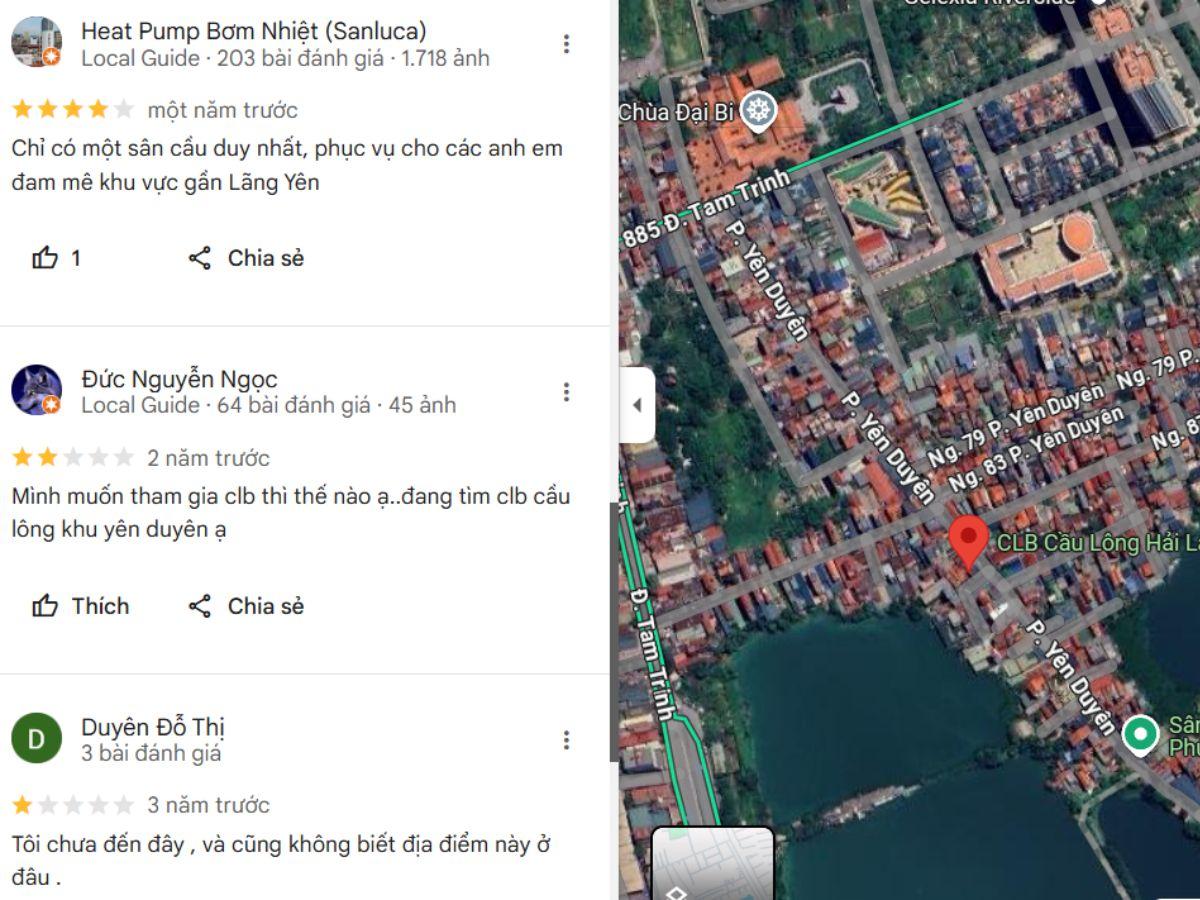This screenshot has width=1200, height=900.
Task: Open overflow menu on Heat Pump Bơm Nhiệt's review
Action: coord(566,44)
